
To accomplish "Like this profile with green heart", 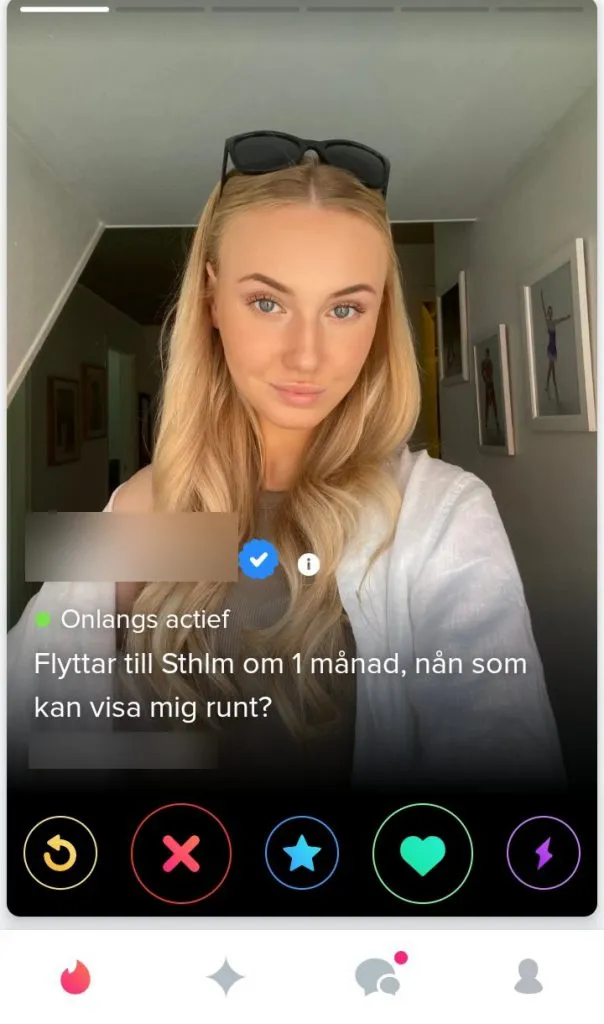I will pyautogui.click(x=422, y=853).
